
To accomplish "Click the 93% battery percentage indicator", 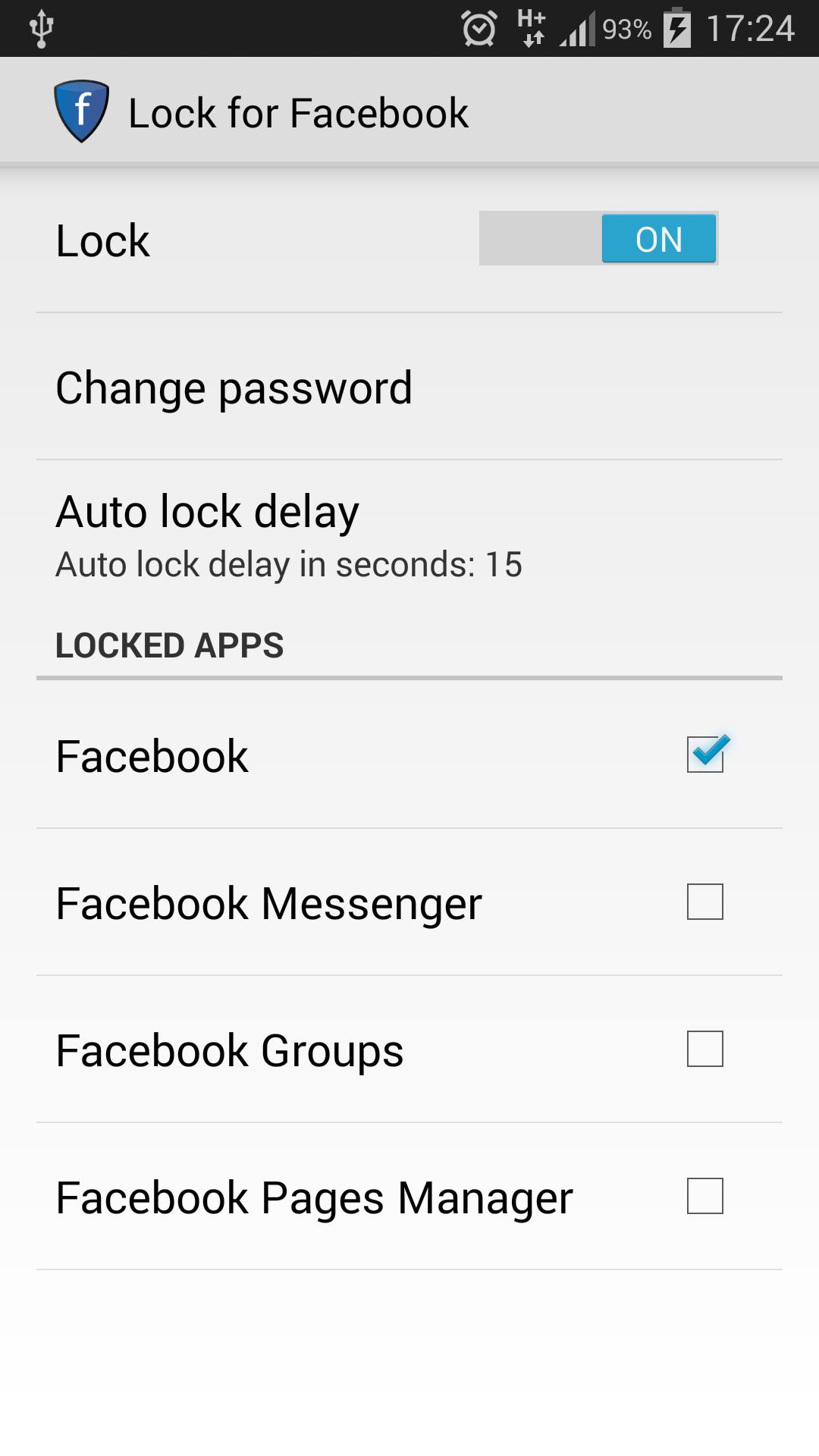I will [627, 27].
